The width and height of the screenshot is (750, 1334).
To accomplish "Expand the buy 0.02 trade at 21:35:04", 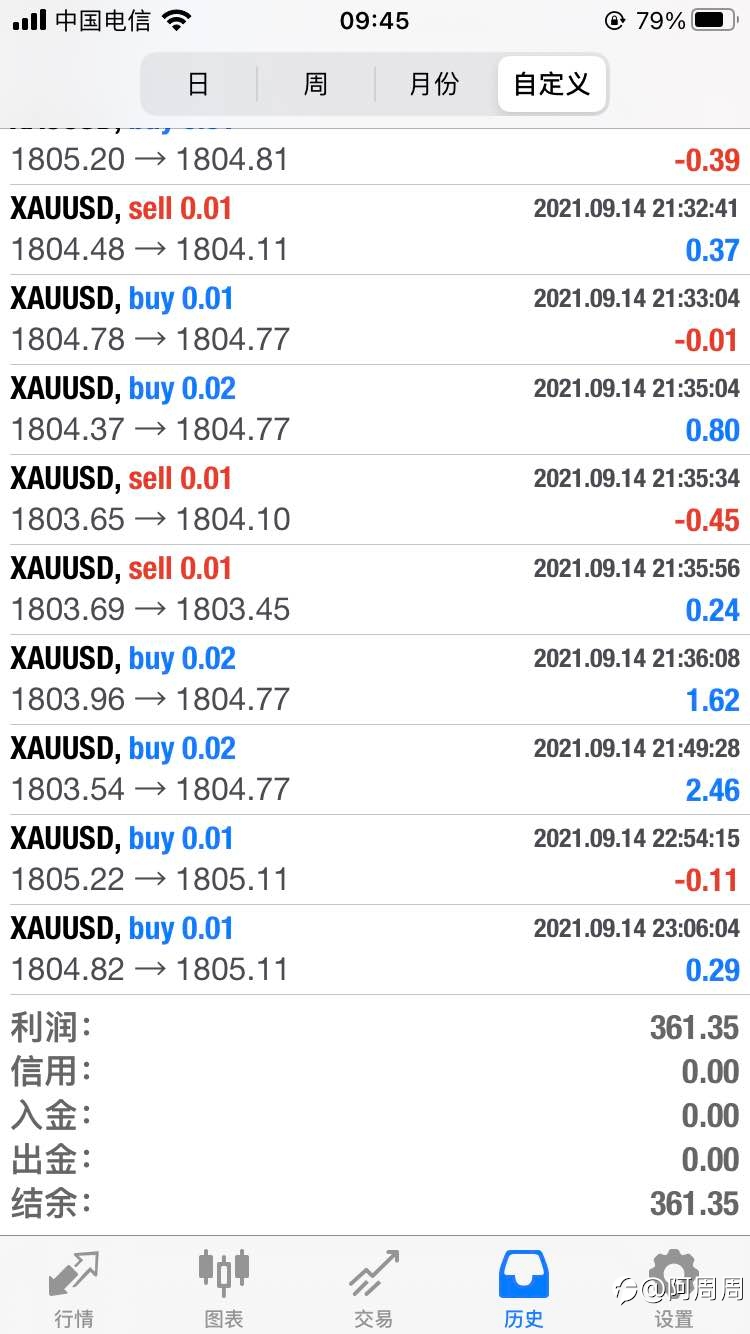I will click(x=375, y=410).
